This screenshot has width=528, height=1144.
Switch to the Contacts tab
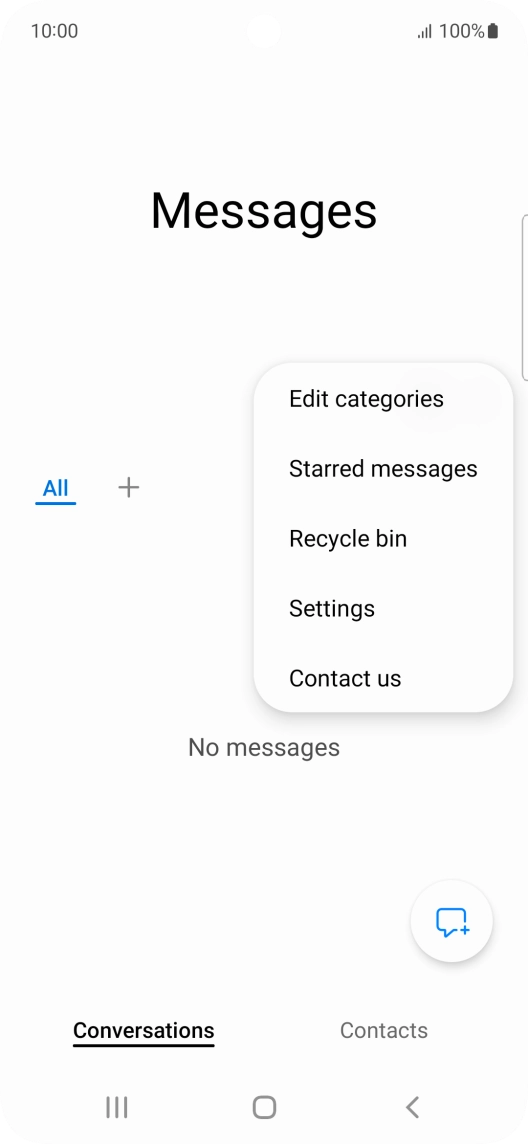click(384, 1030)
